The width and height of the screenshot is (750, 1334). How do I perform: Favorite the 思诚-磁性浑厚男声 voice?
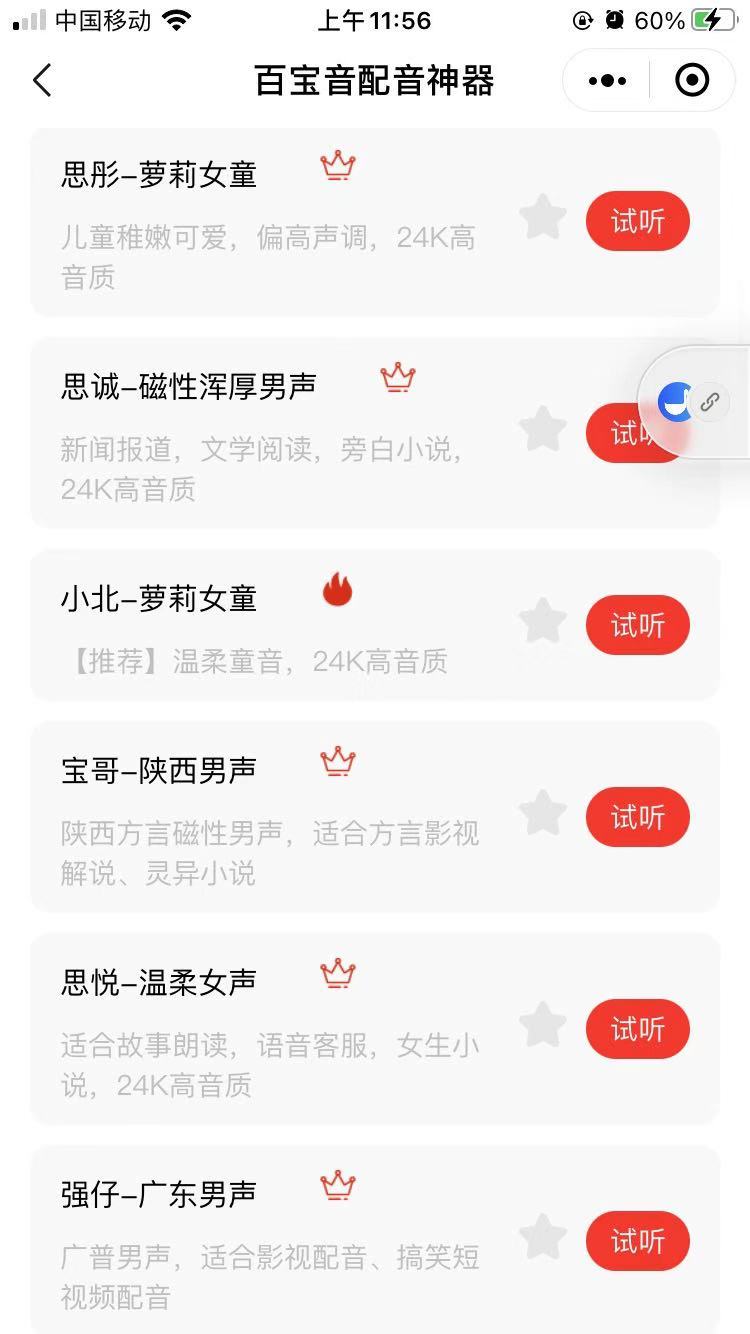[543, 429]
